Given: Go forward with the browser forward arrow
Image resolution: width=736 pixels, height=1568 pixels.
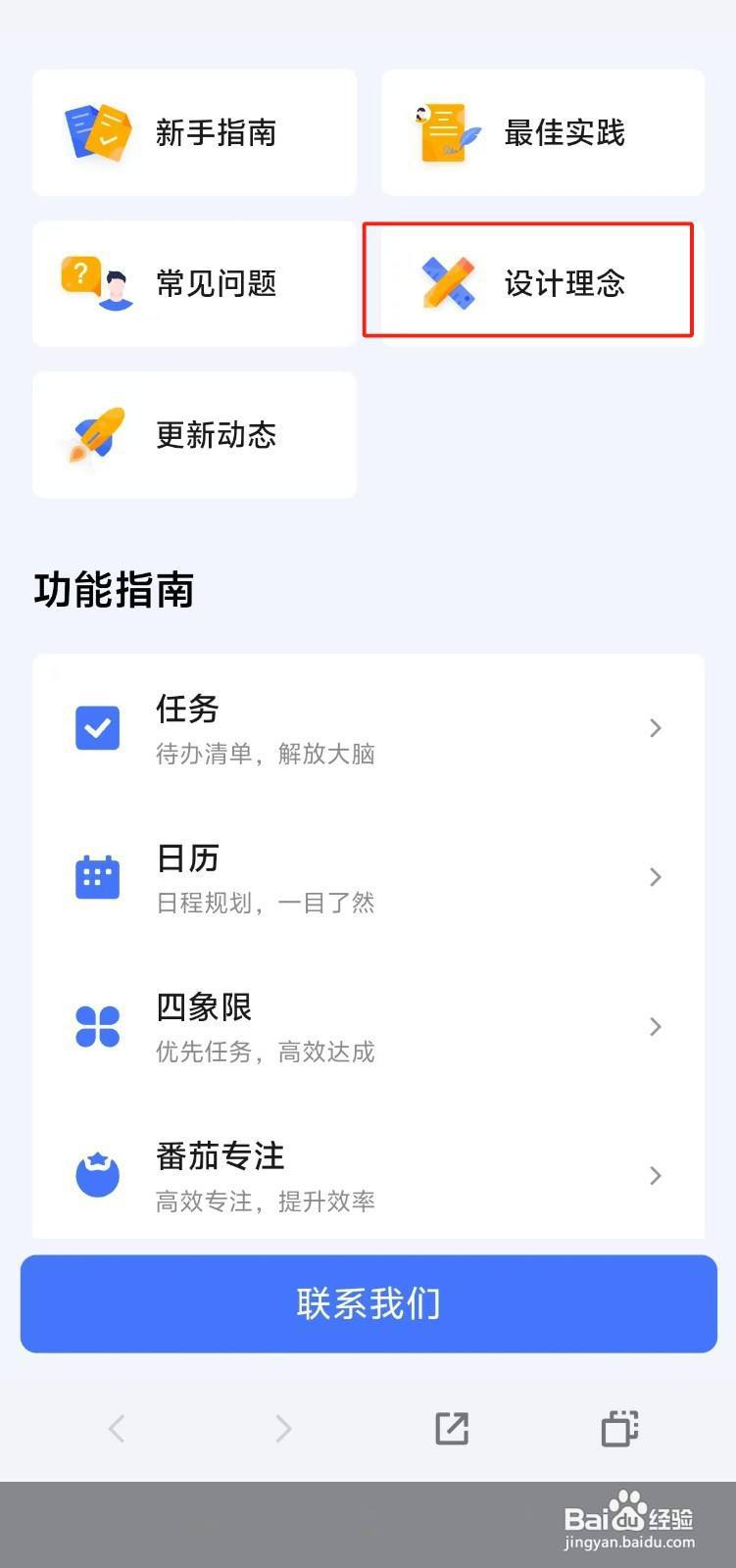Looking at the screenshot, I should [x=283, y=1428].
